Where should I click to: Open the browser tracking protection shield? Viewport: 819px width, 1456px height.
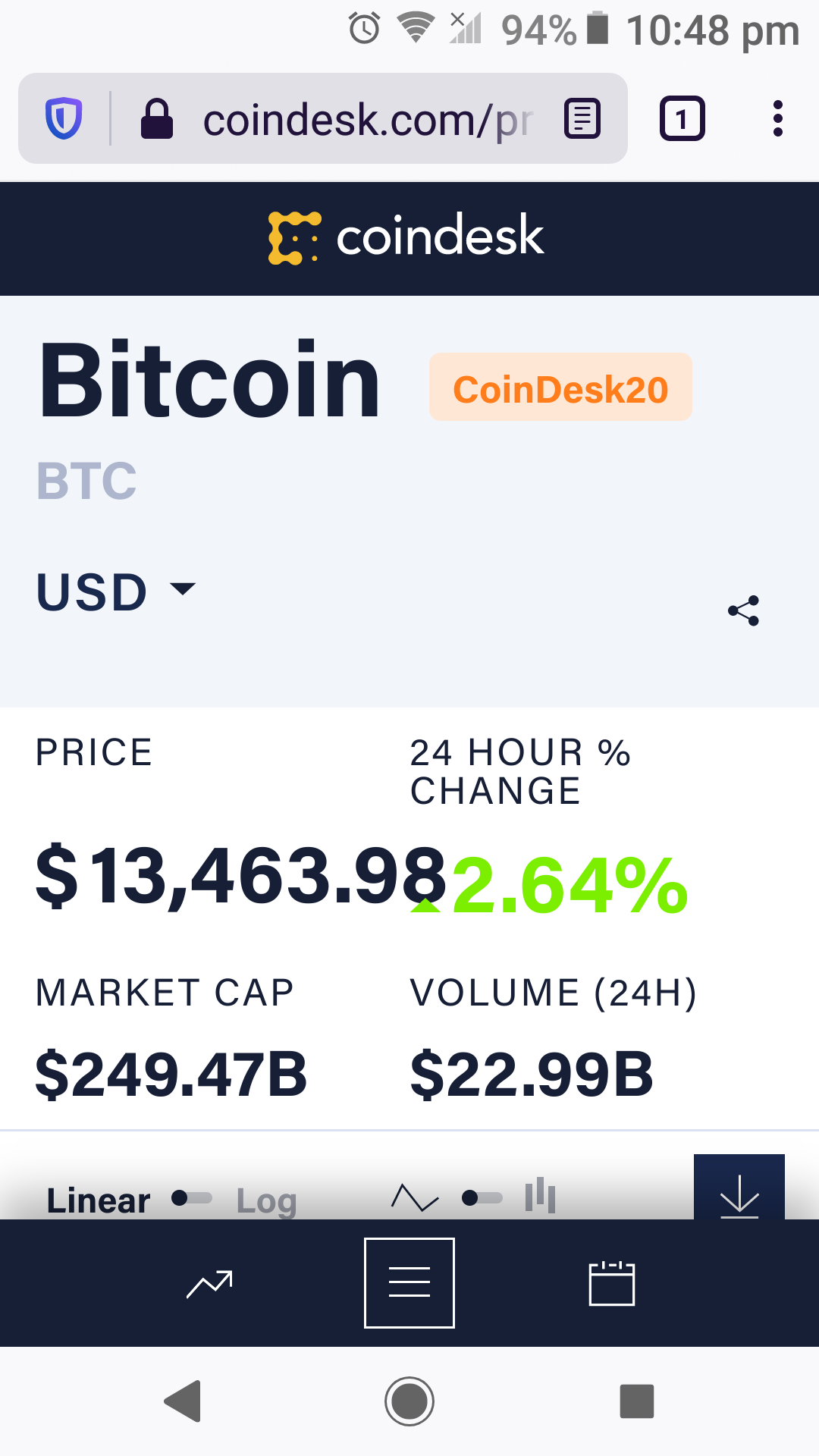[64, 119]
